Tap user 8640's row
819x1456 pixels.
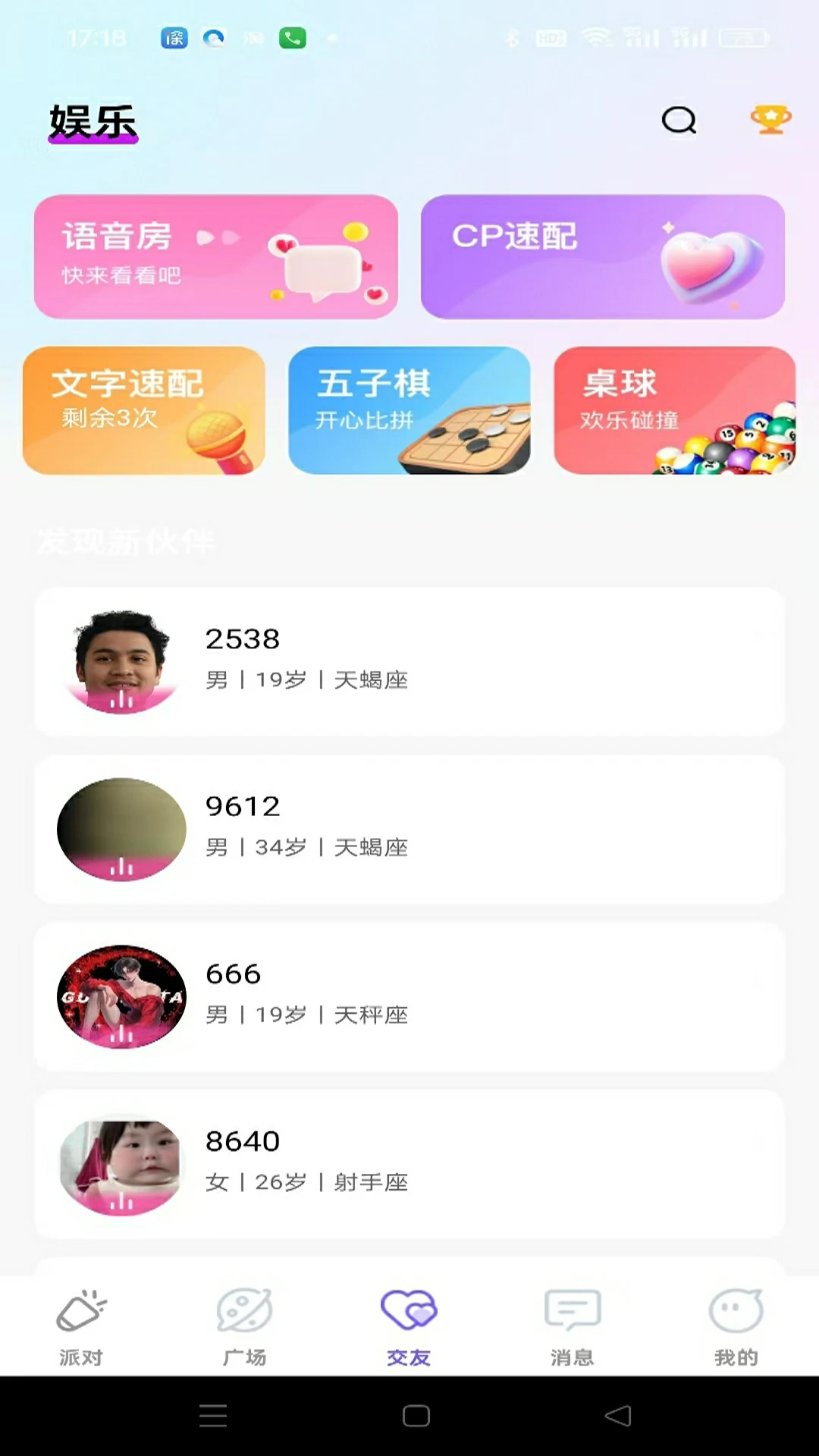tap(409, 1164)
